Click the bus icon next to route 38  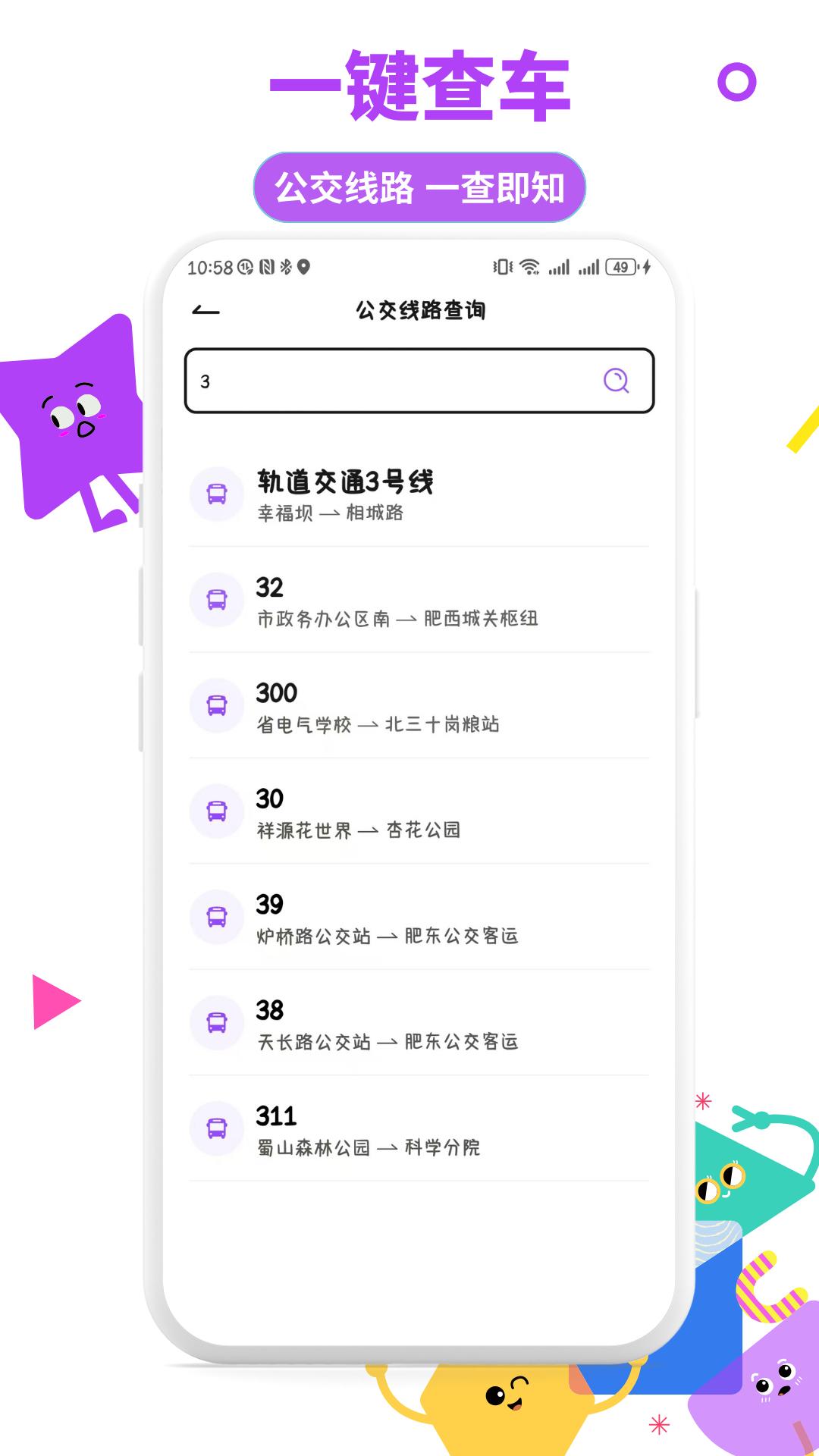coord(218,1023)
